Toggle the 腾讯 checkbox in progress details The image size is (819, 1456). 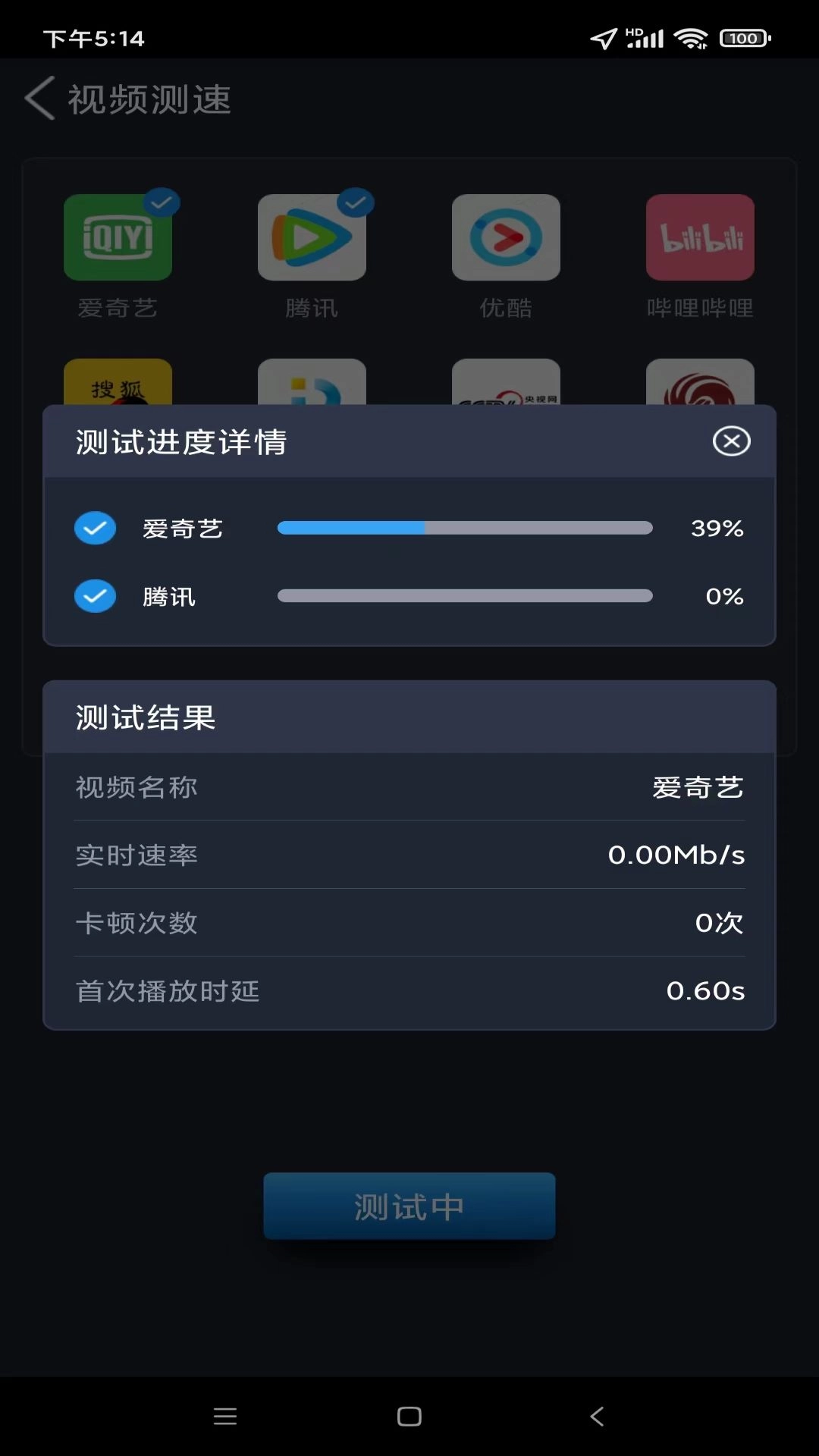pyautogui.click(x=95, y=597)
